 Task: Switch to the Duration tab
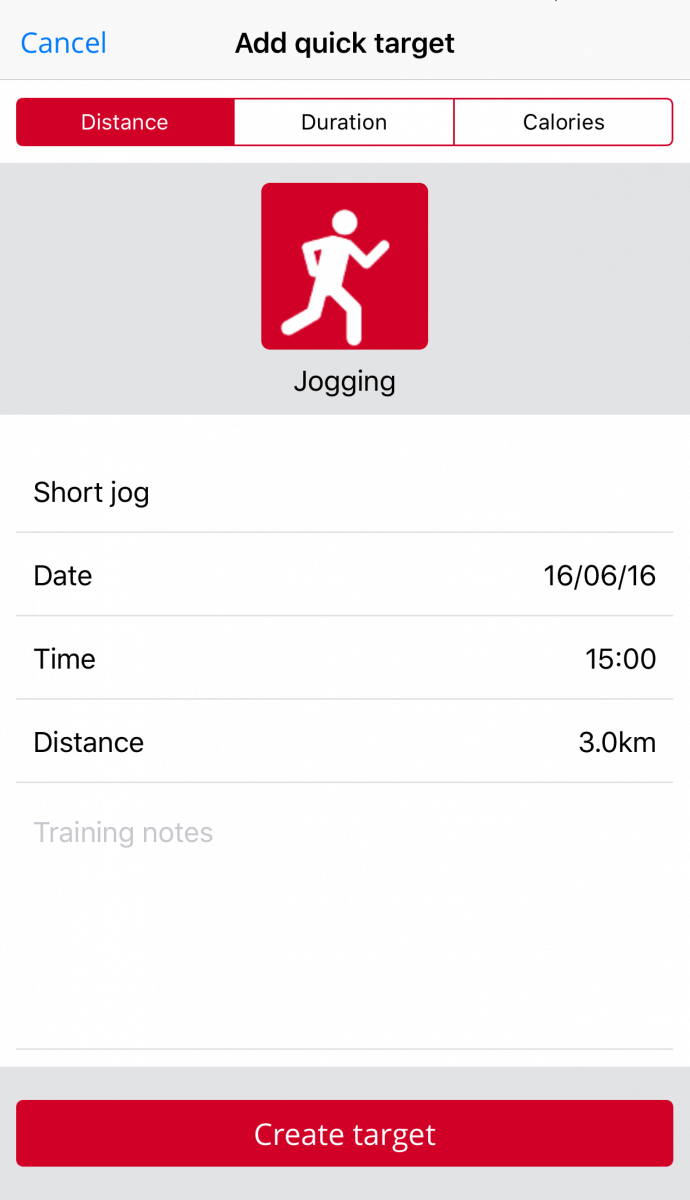pos(344,122)
